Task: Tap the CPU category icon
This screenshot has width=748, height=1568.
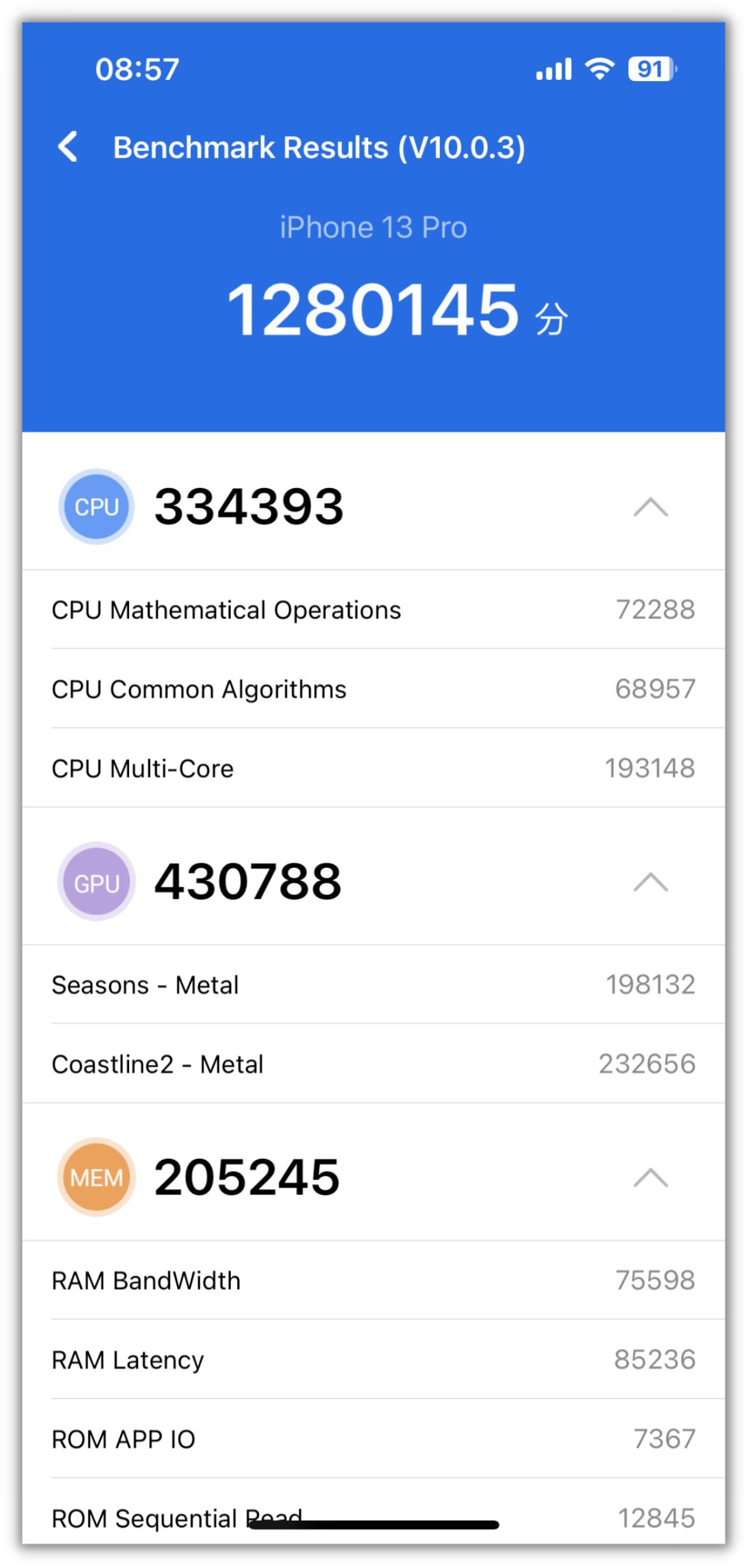Action: [98, 507]
